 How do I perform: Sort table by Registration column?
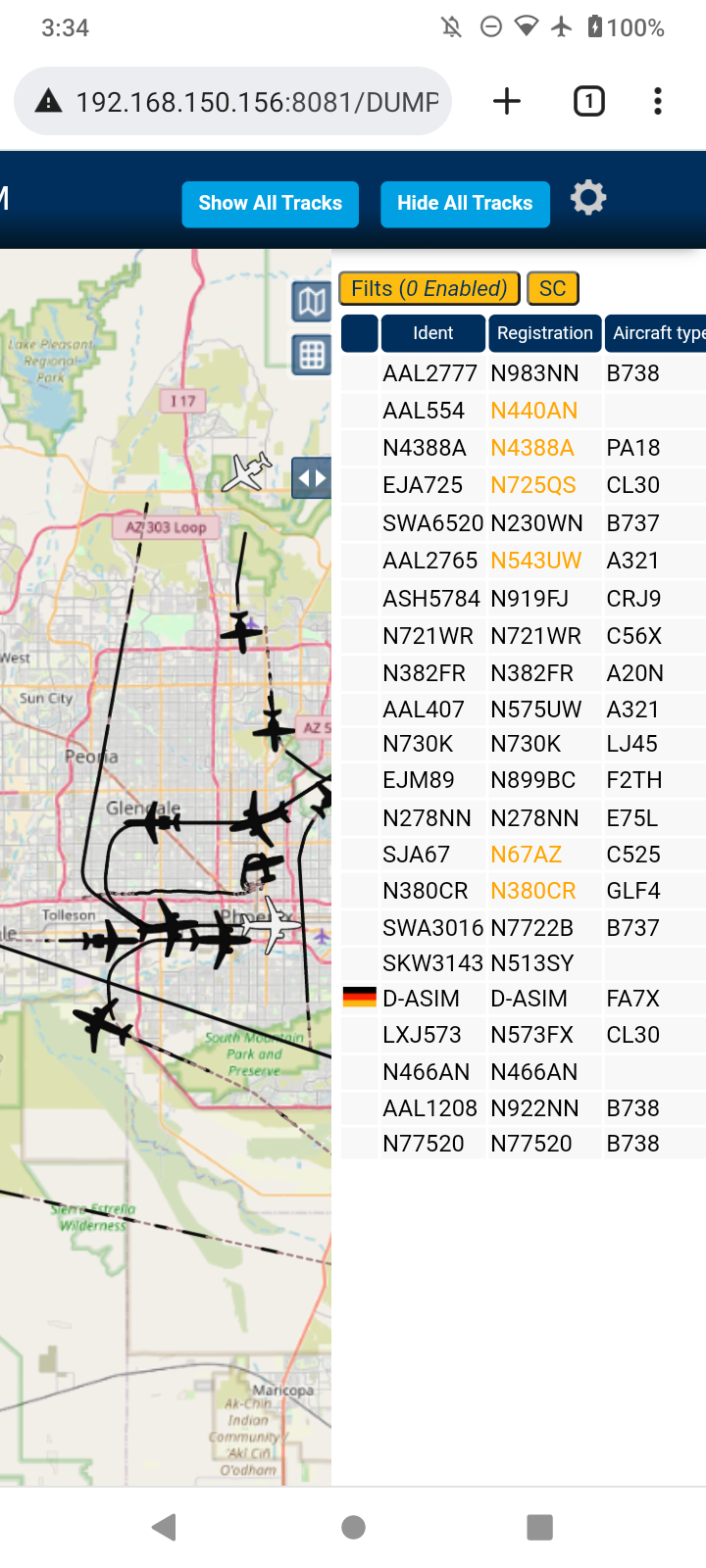coord(544,333)
